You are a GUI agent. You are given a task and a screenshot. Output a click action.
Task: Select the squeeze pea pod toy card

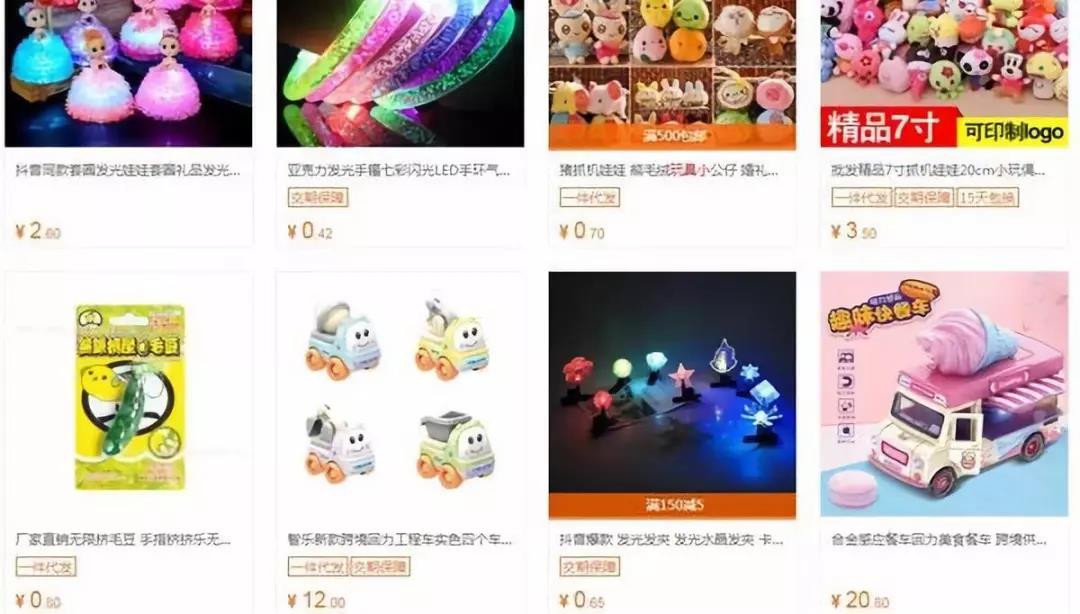128,397
